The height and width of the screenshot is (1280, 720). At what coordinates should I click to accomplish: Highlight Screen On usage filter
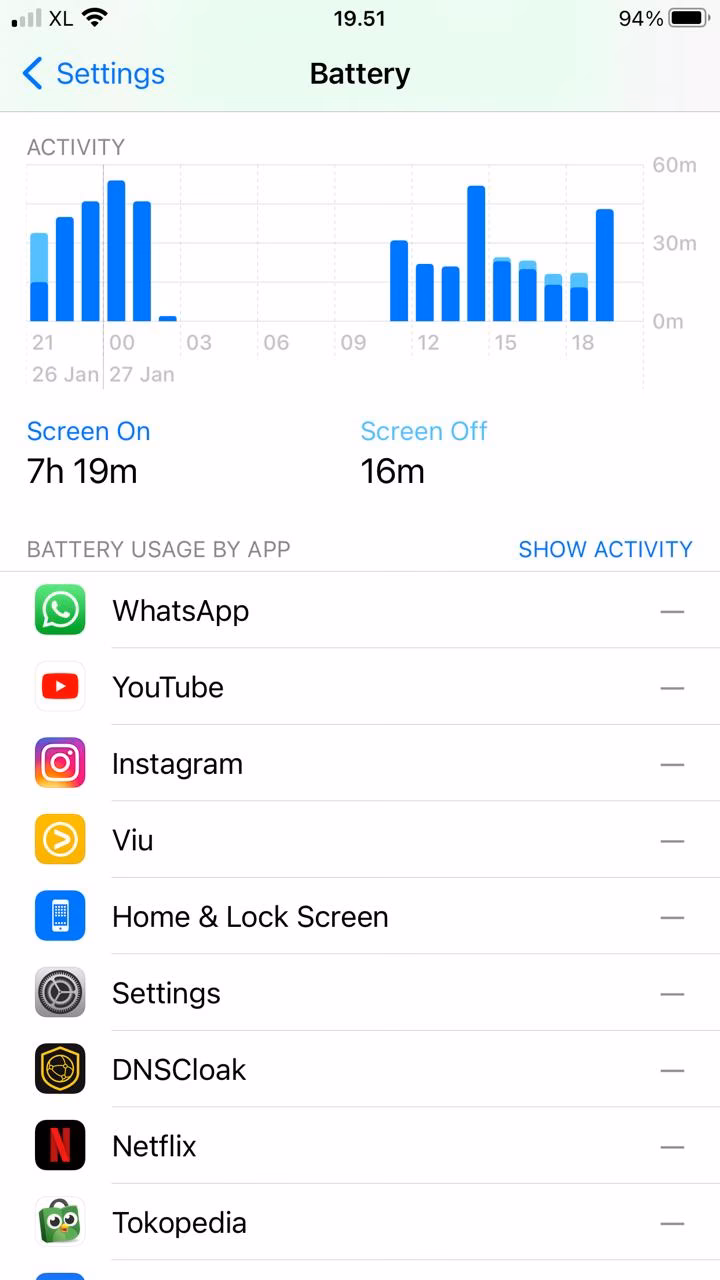[x=88, y=431]
